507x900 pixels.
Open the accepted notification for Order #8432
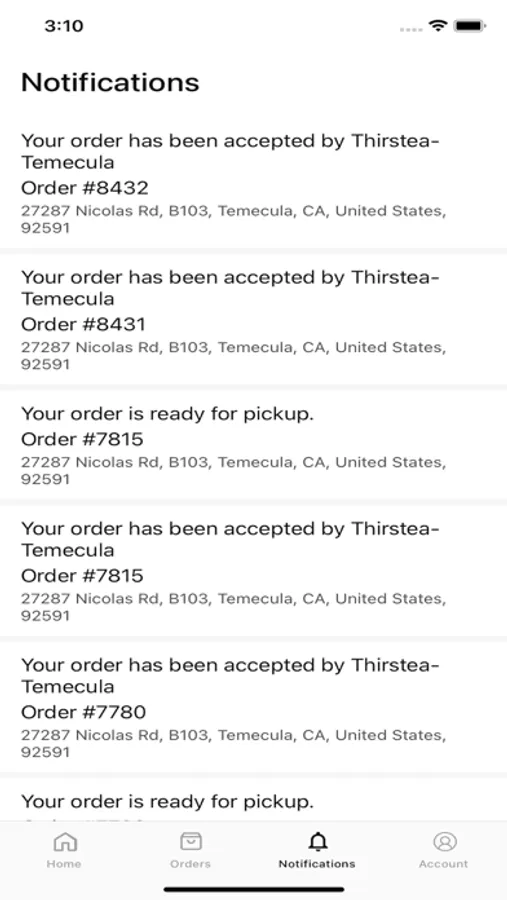(253, 183)
